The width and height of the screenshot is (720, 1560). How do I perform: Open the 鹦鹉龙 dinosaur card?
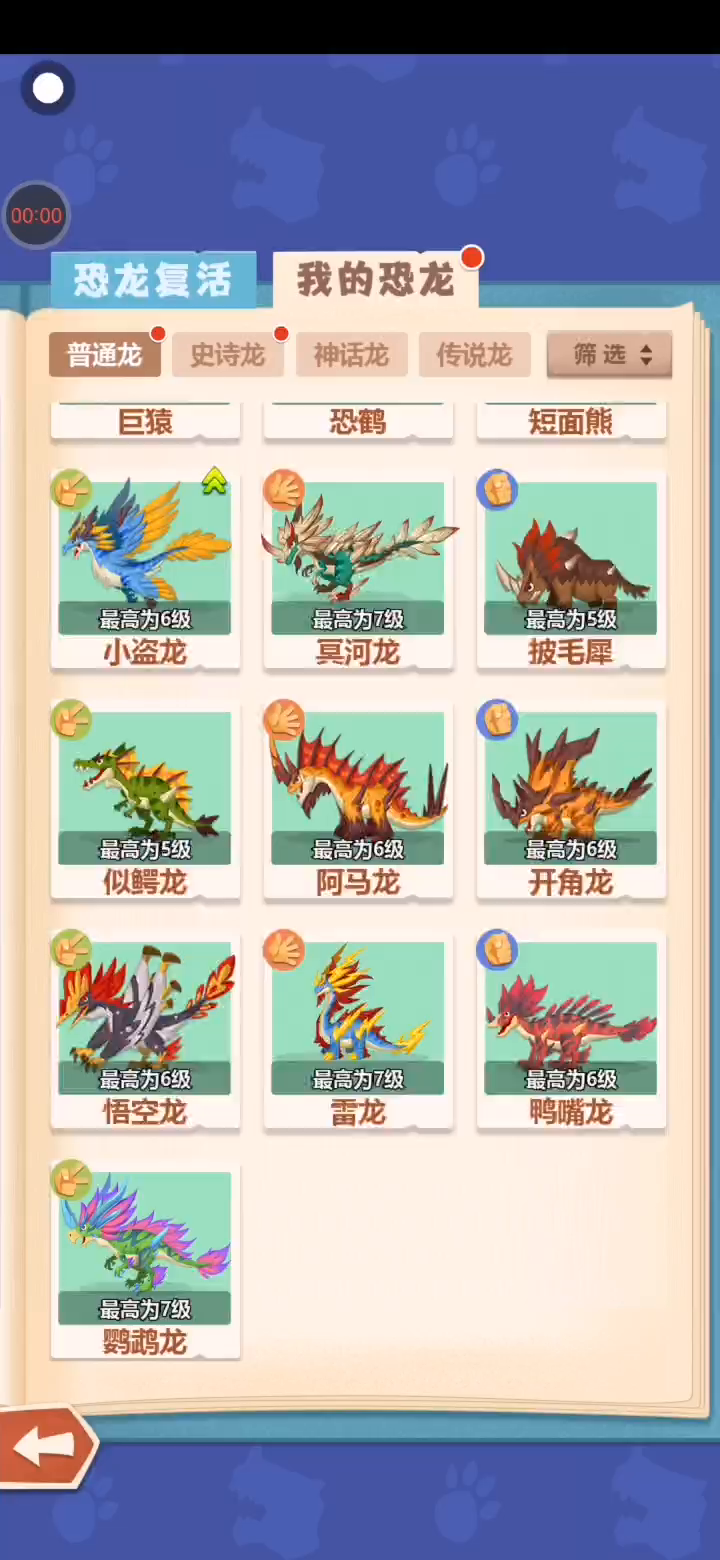click(x=145, y=1258)
